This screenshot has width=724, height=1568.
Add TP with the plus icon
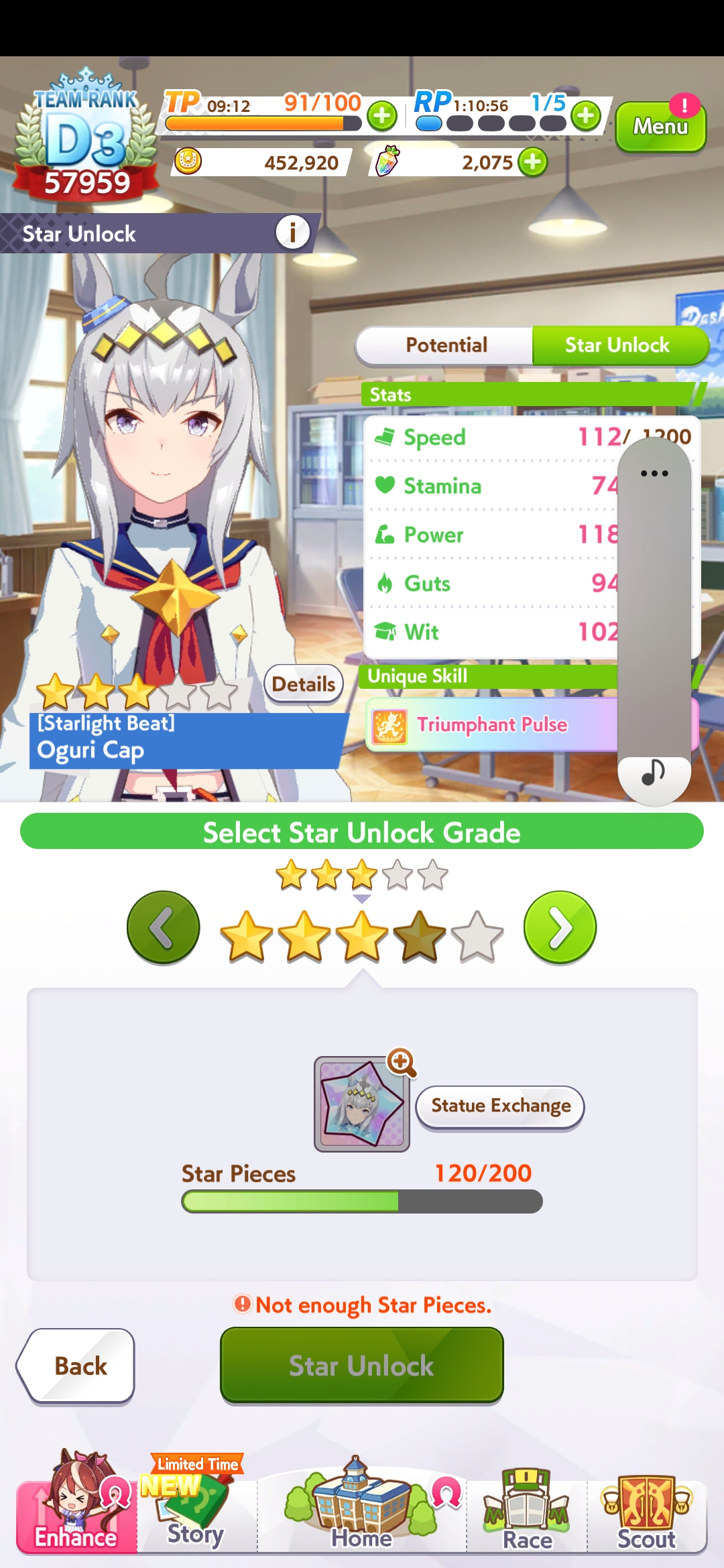point(382,116)
